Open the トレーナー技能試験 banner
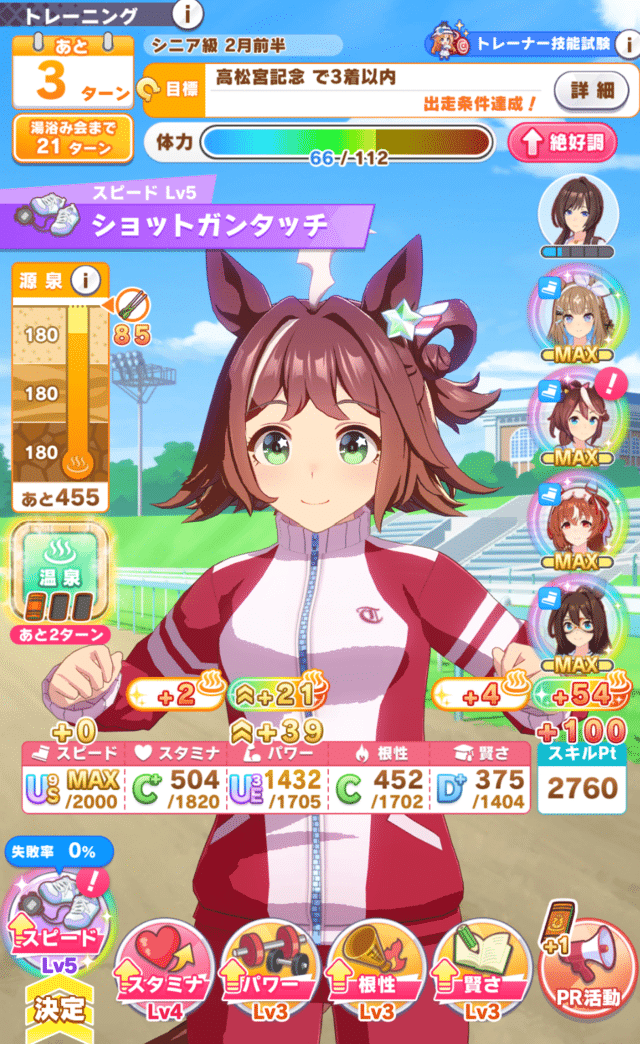 [528, 45]
